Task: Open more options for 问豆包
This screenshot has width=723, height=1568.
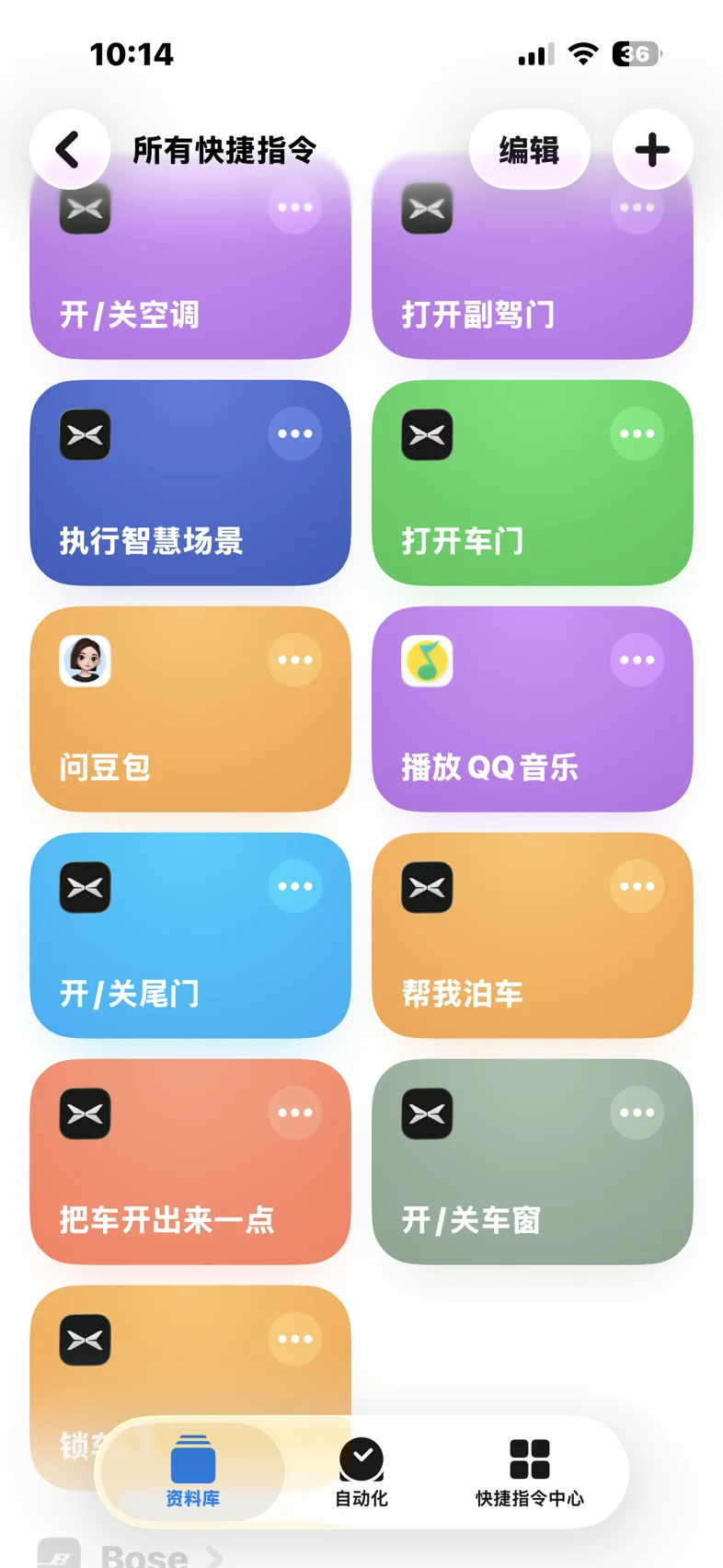Action: tap(295, 660)
